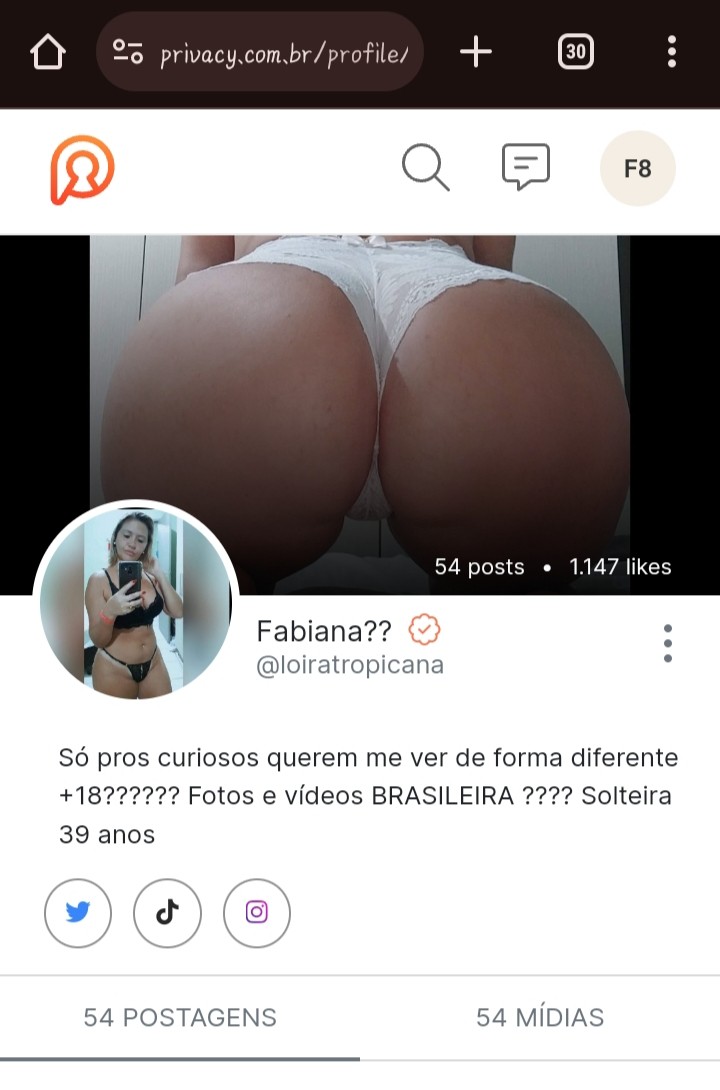View the 30 open tabs

click(x=575, y=52)
